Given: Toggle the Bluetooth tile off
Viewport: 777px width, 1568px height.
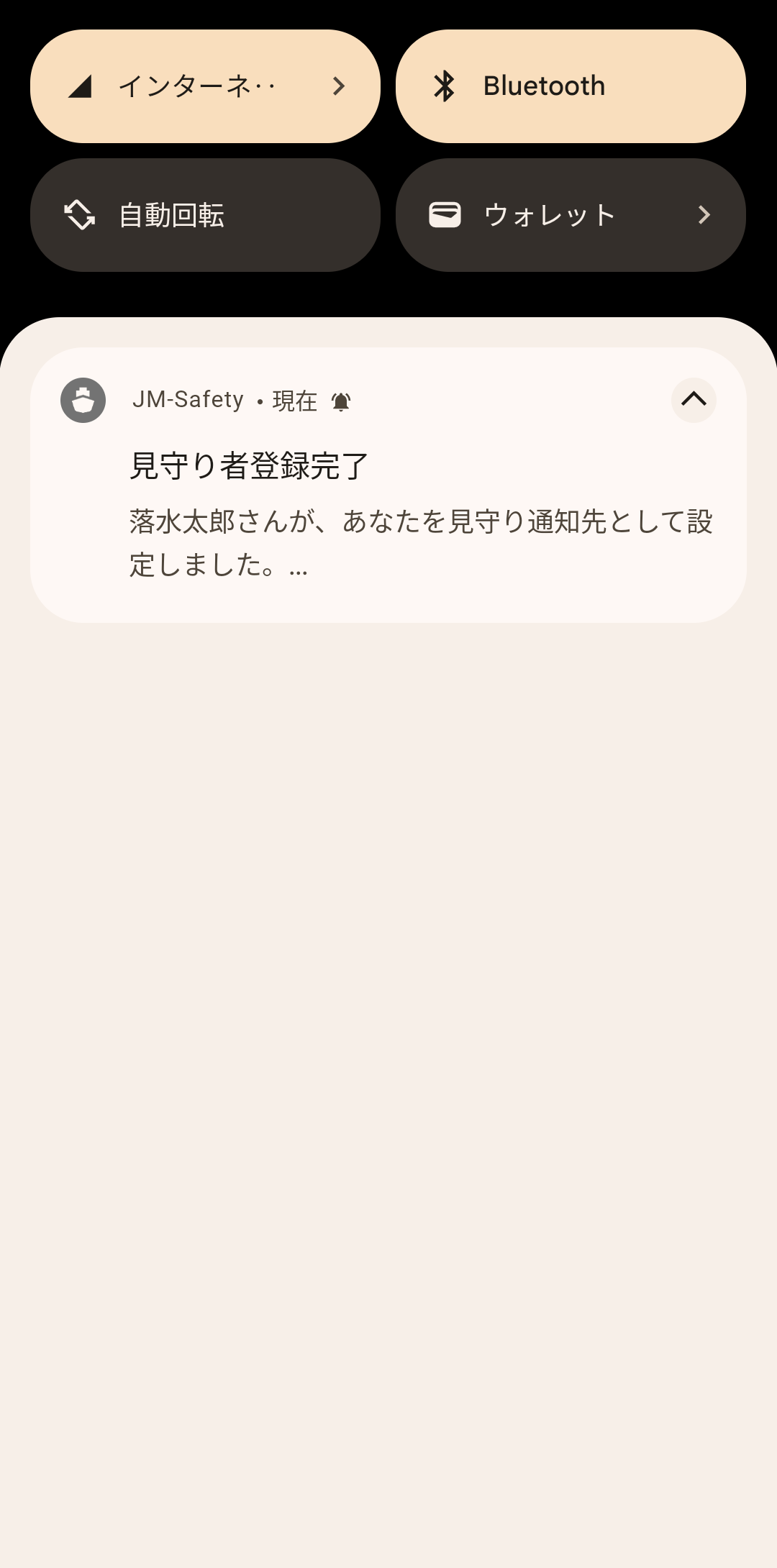Looking at the screenshot, I should pos(571,86).
